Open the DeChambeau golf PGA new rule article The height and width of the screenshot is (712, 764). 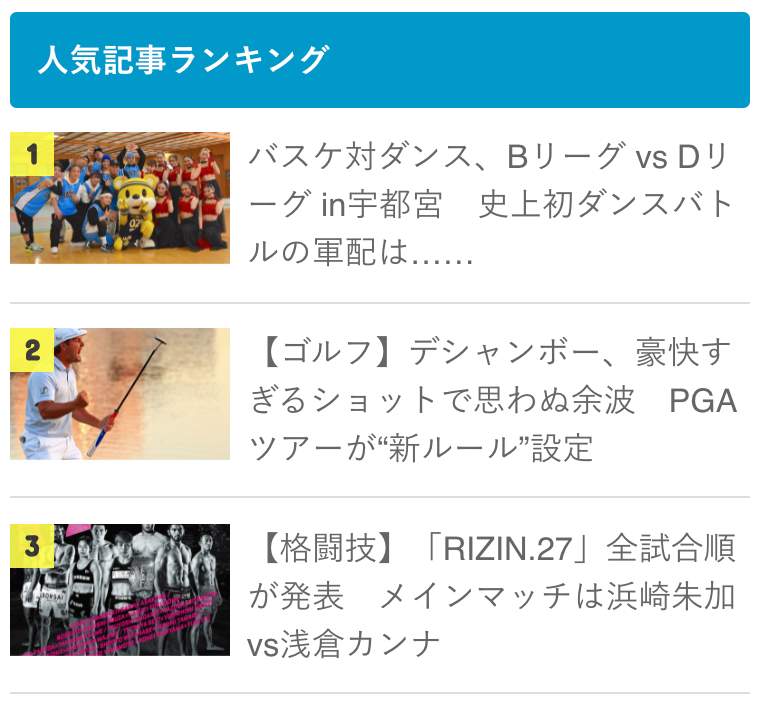point(490,400)
